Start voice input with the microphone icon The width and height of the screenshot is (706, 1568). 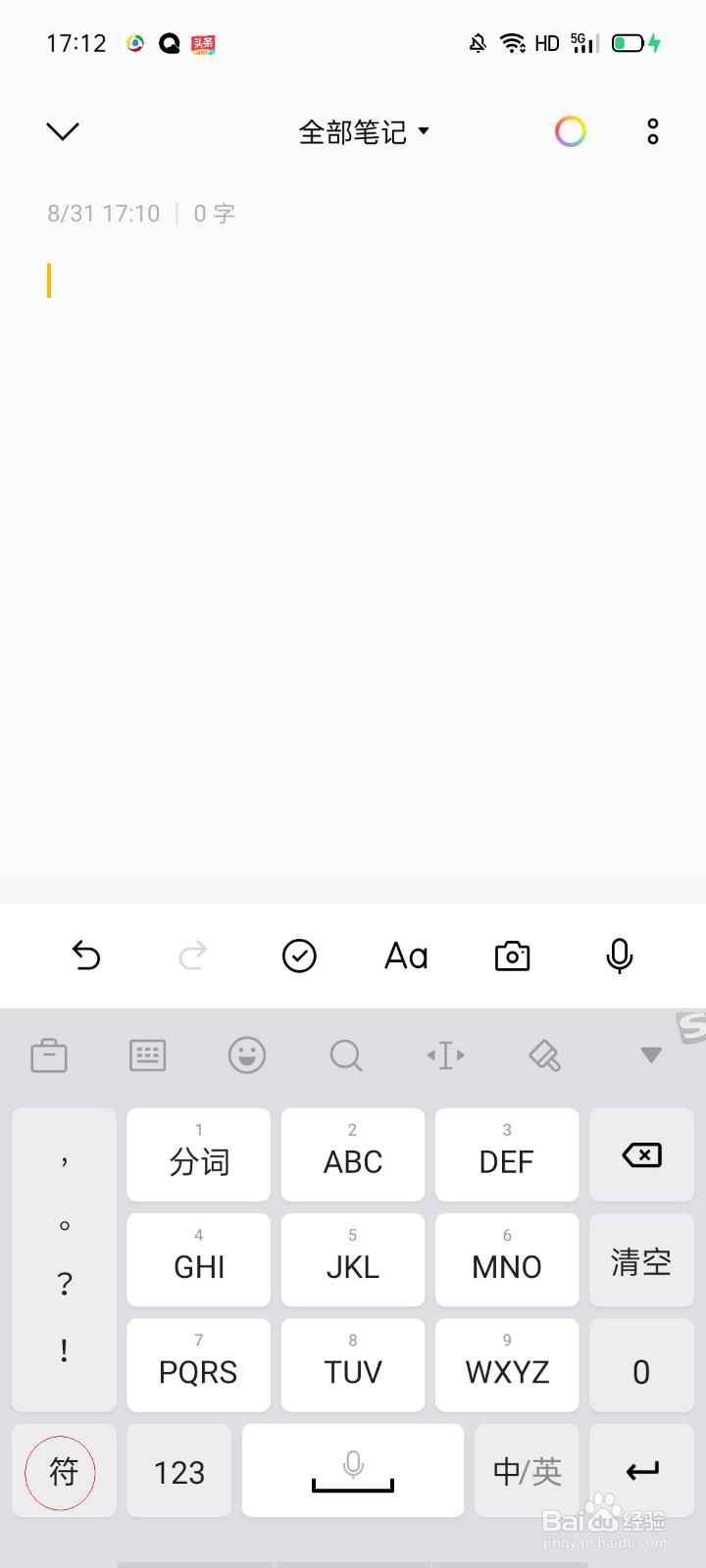point(619,955)
